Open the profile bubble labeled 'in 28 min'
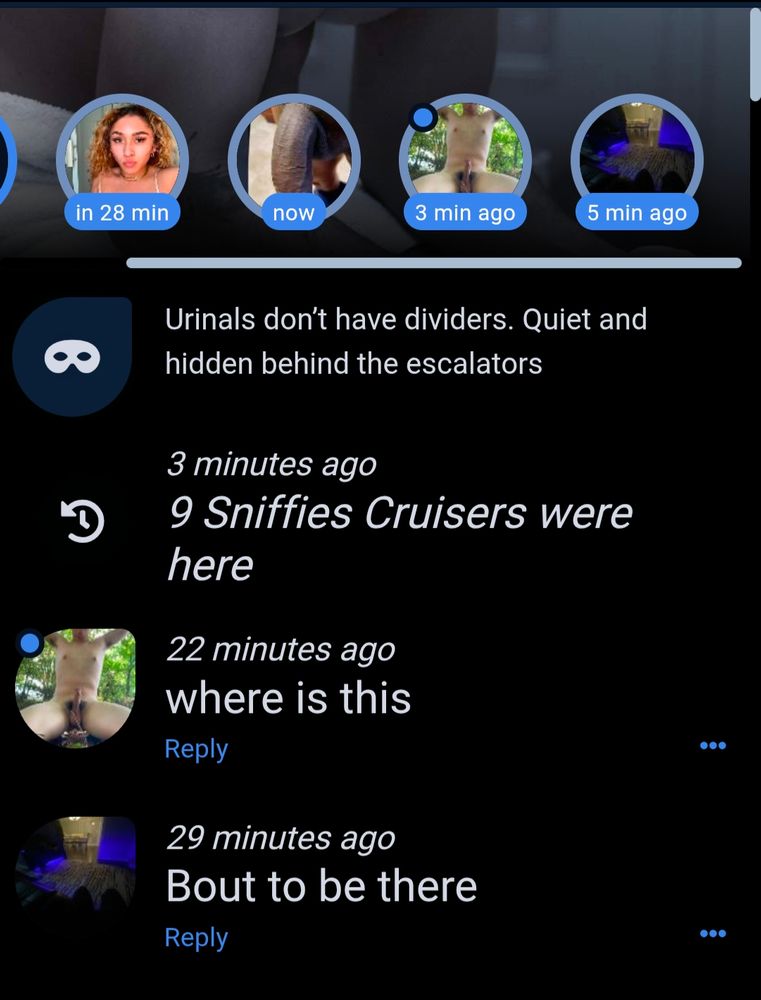This screenshot has height=1000, width=761. pos(122,160)
